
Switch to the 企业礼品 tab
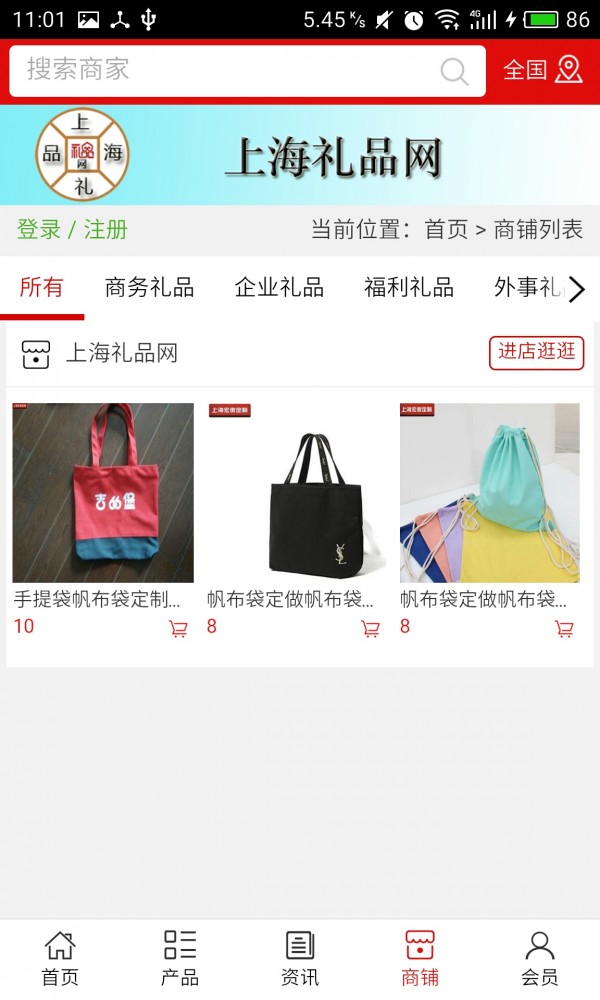[279, 288]
